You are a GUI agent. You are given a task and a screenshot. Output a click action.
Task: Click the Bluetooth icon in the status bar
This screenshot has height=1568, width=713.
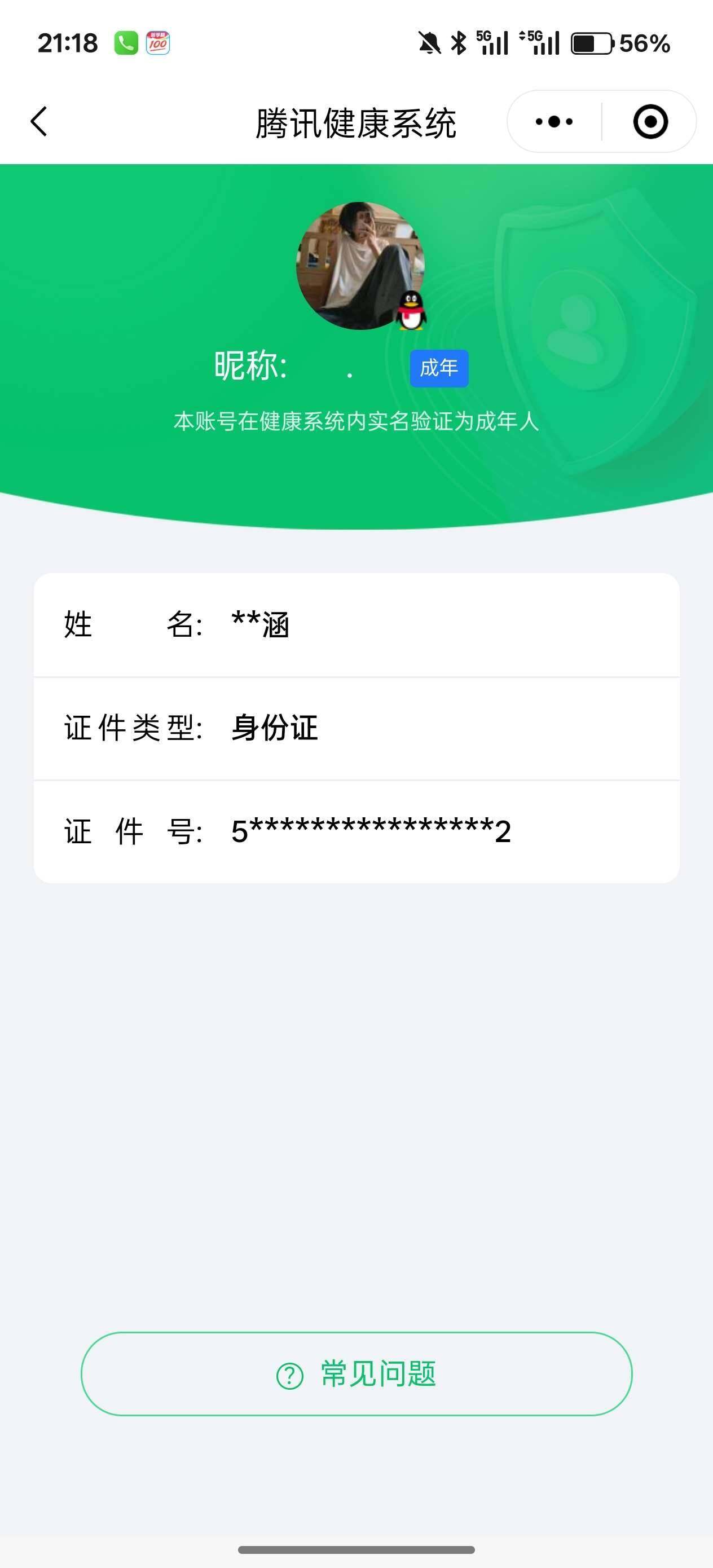(x=457, y=41)
